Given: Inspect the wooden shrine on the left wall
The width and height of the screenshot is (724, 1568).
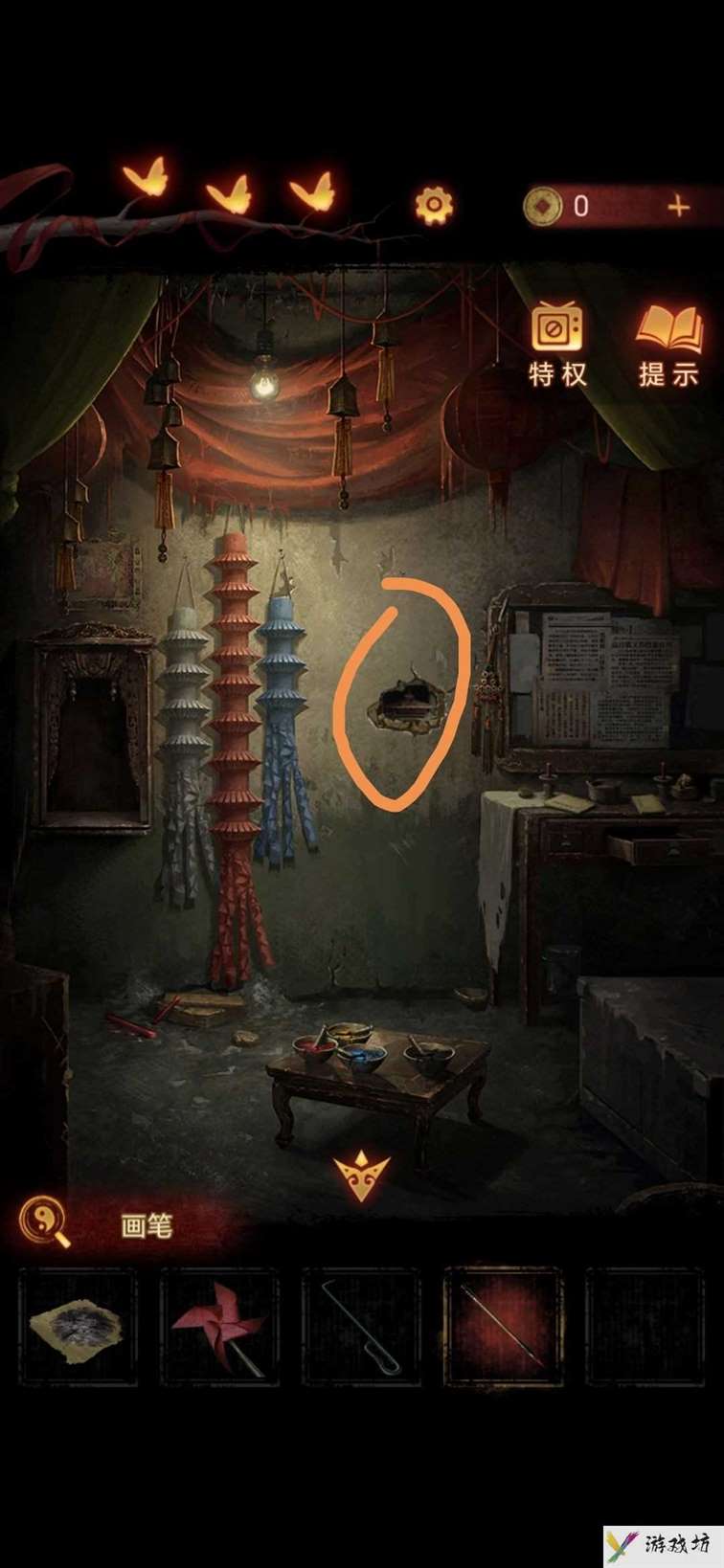Looking at the screenshot, I should coord(93,729).
